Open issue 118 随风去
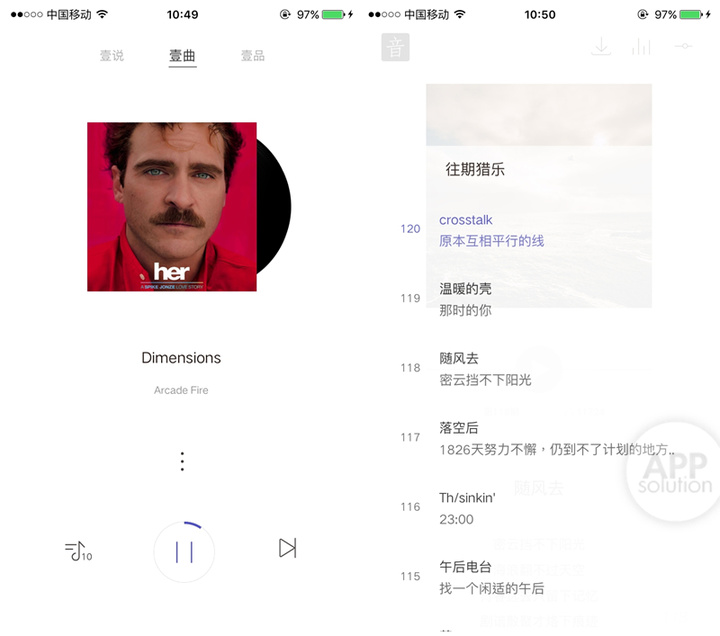Viewport: 720px width, 636px height. click(485, 369)
